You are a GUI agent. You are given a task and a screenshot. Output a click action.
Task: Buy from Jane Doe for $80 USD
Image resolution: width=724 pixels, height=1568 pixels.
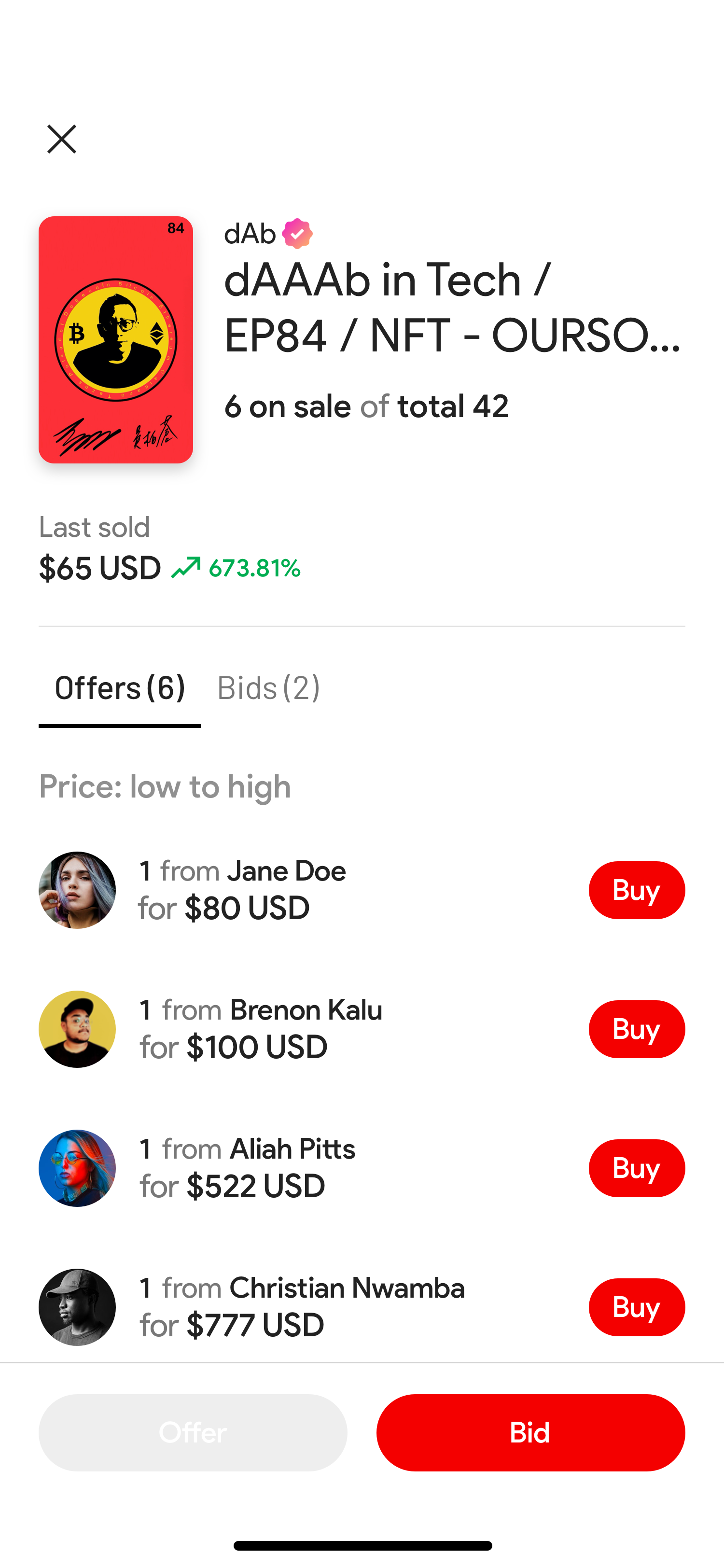click(x=636, y=890)
